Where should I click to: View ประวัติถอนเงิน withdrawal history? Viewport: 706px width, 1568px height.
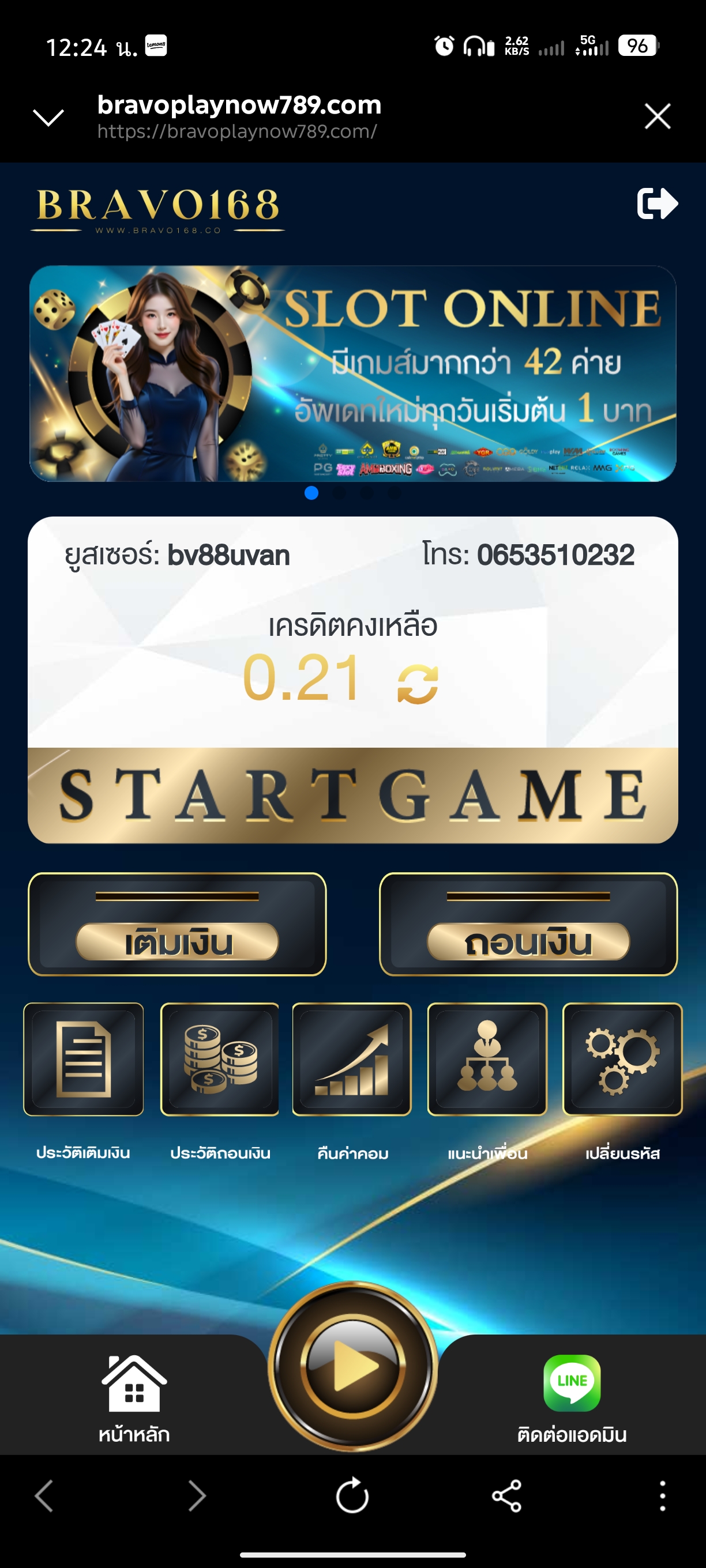click(219, 1059)
